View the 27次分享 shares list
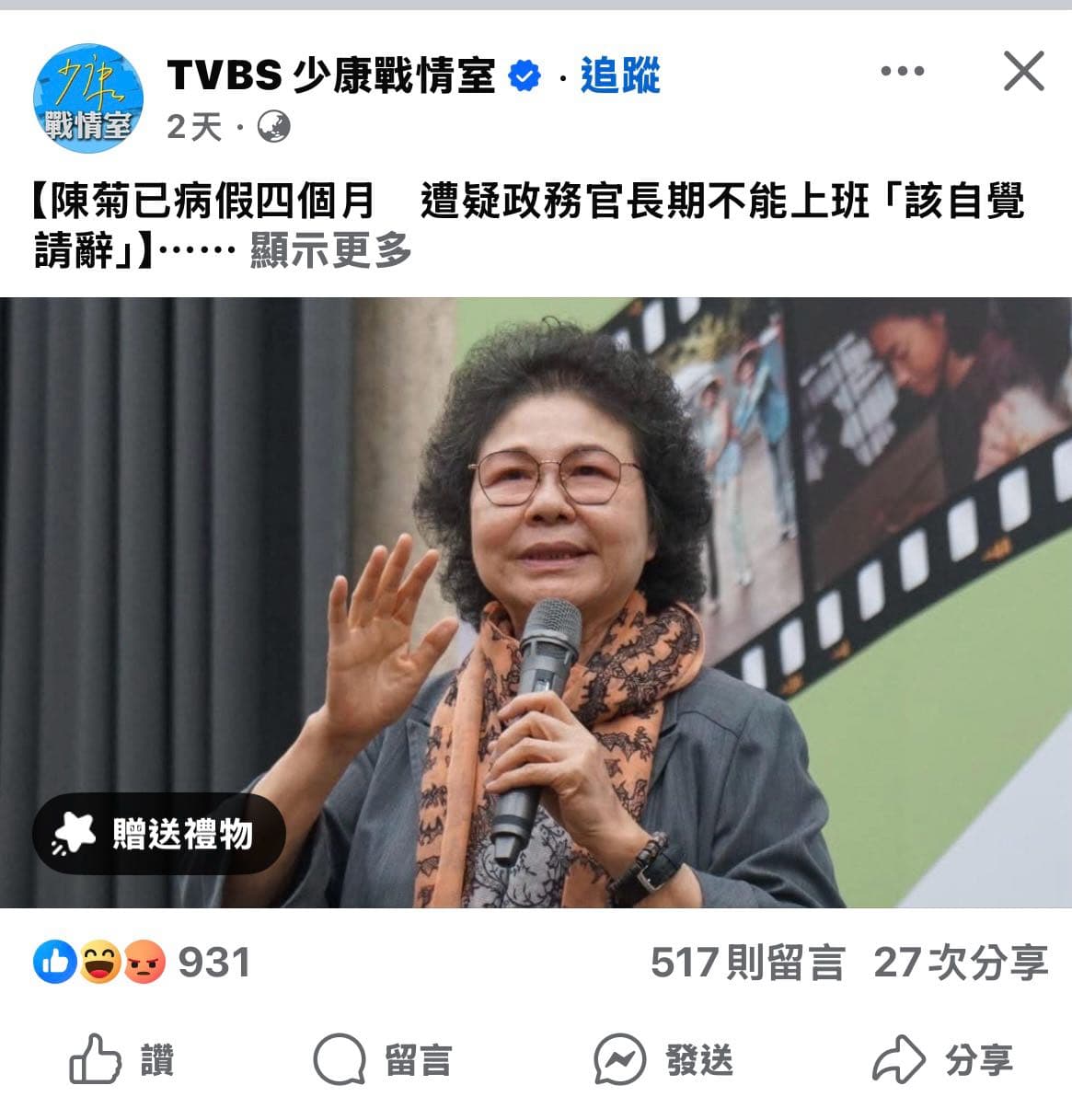Image resolution: width=1072 pixels, height=1120 pixels. (960, 963)
